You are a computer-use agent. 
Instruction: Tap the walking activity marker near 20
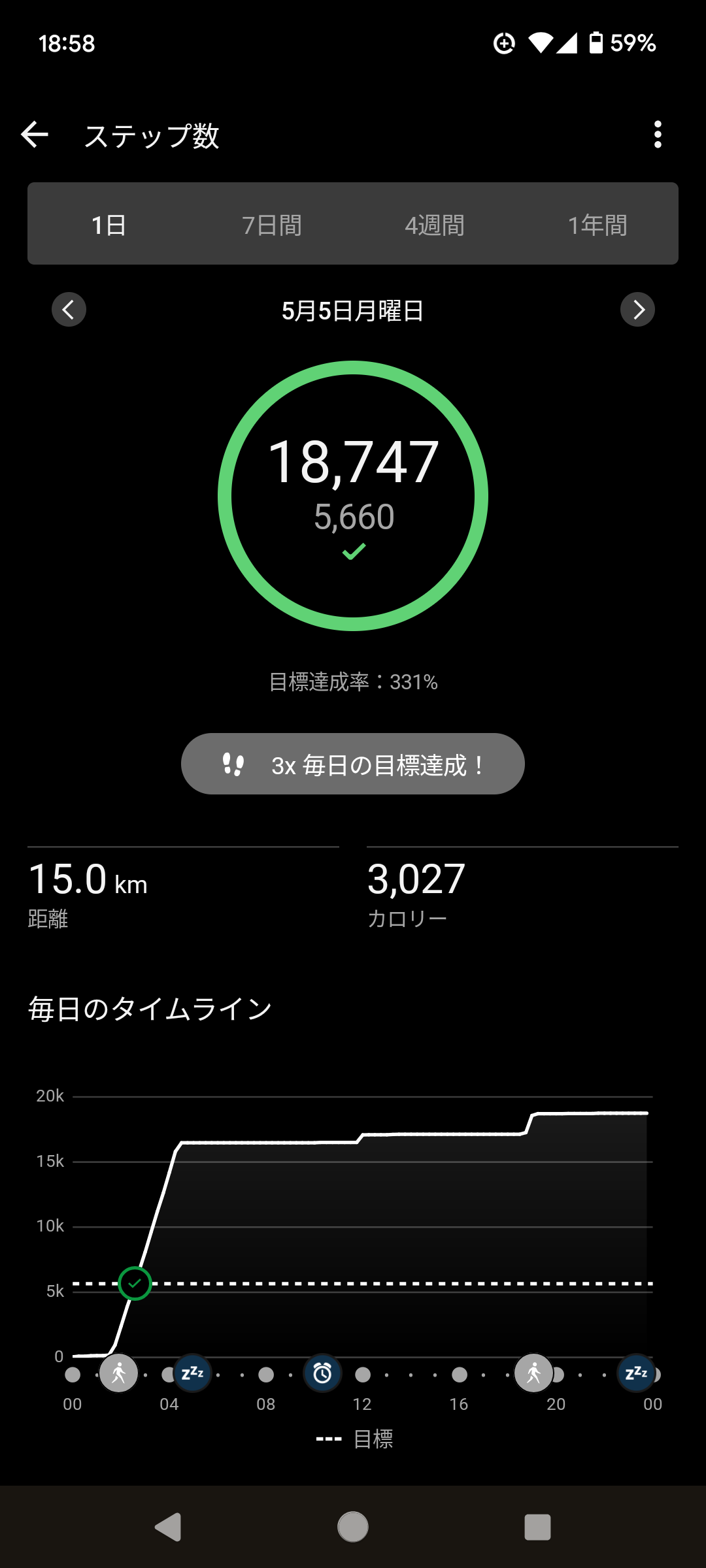point(534,1373)
